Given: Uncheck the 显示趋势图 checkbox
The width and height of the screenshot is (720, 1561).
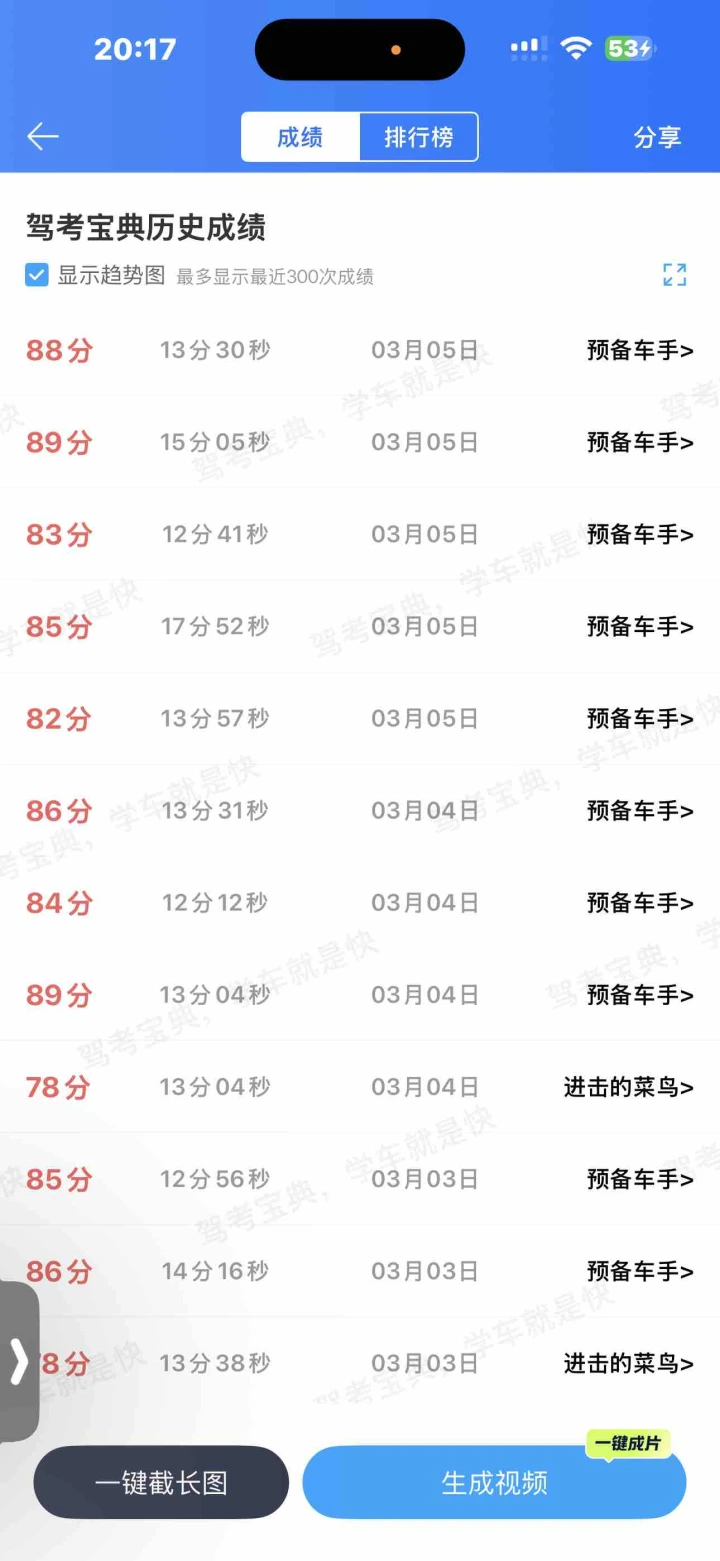Looking at the screenshot, I should [37, 275].
